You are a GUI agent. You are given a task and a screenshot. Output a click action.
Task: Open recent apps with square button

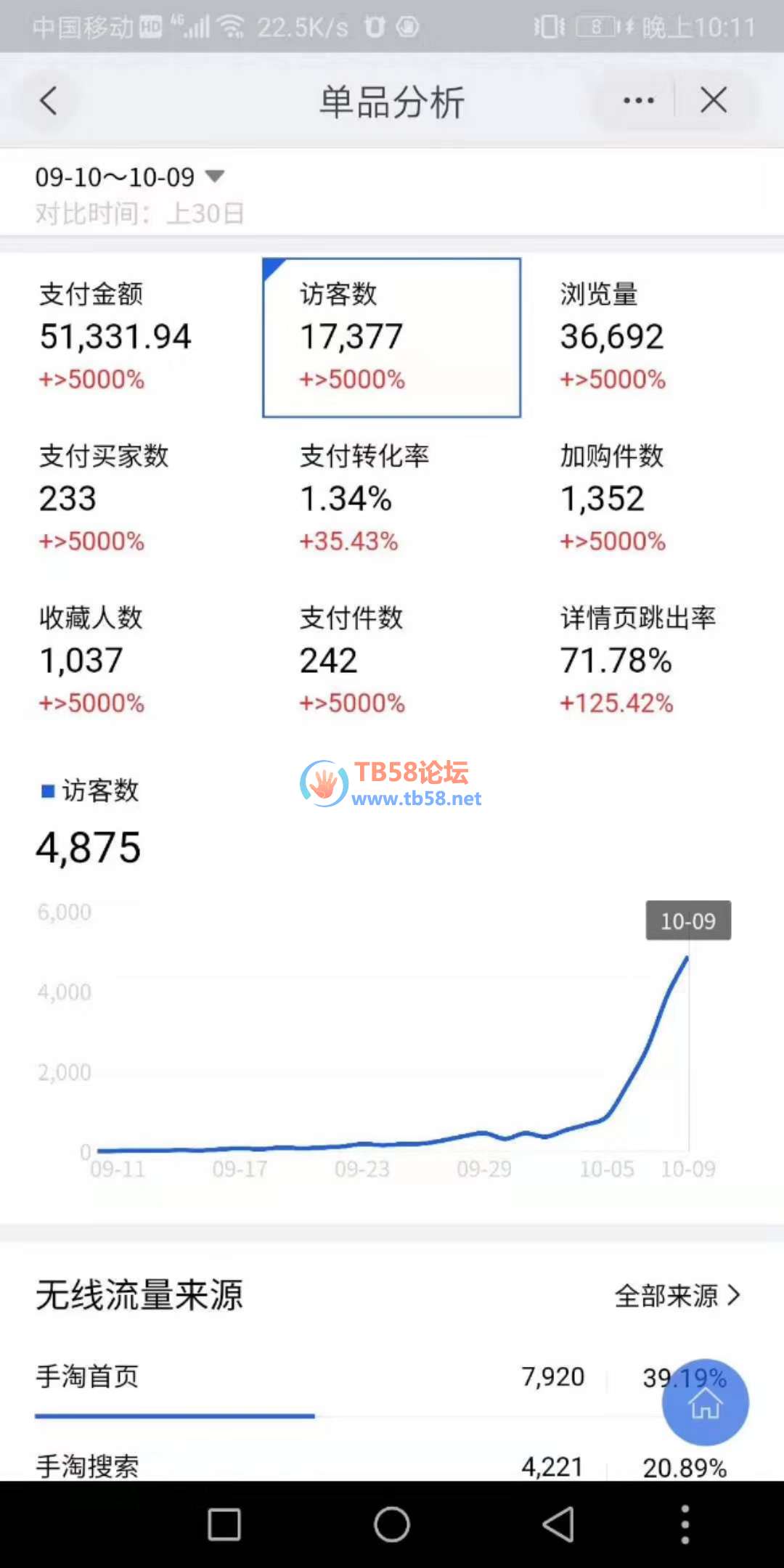[x=224, y=1524]
